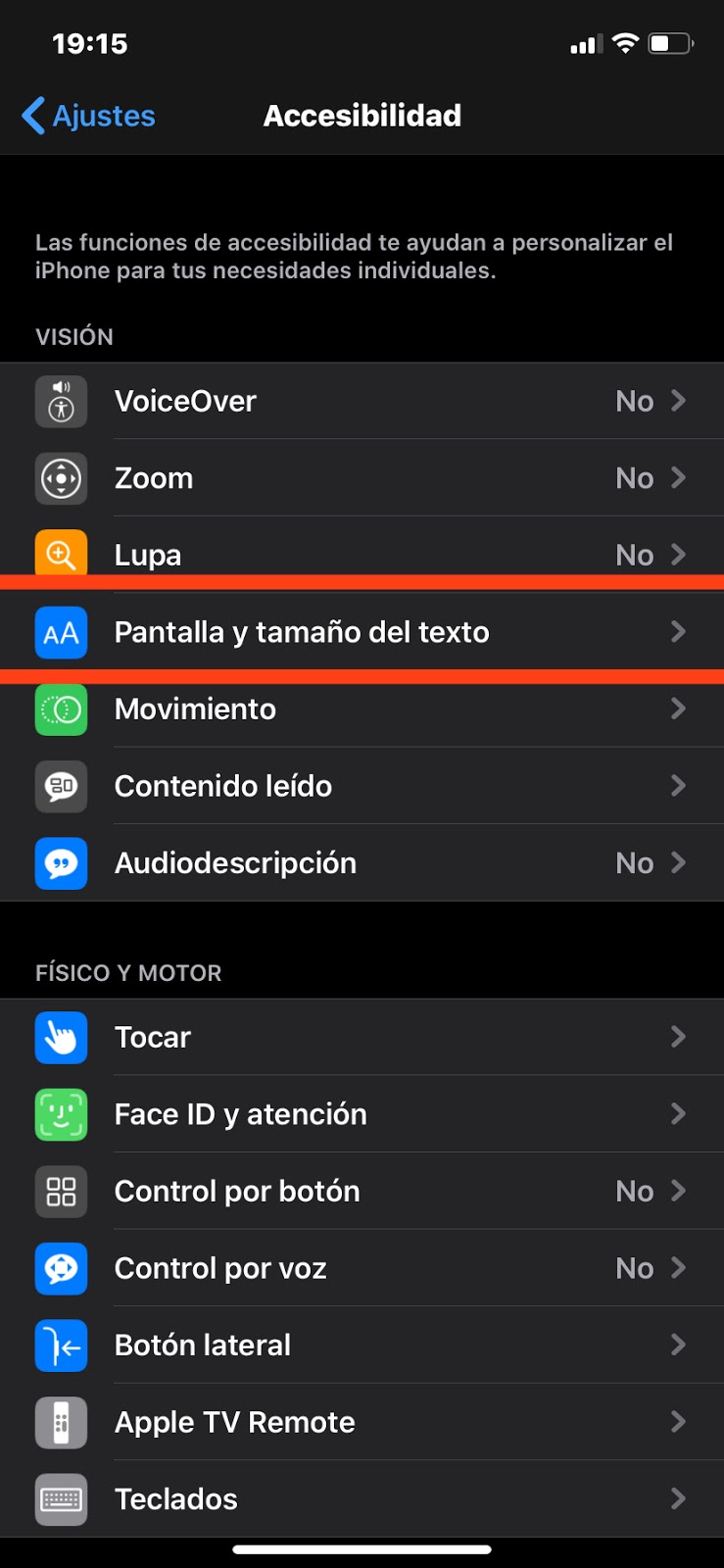Open Apple TV Remote settings
This screenshot has height=1568, width=724.
coord(362,1422)
